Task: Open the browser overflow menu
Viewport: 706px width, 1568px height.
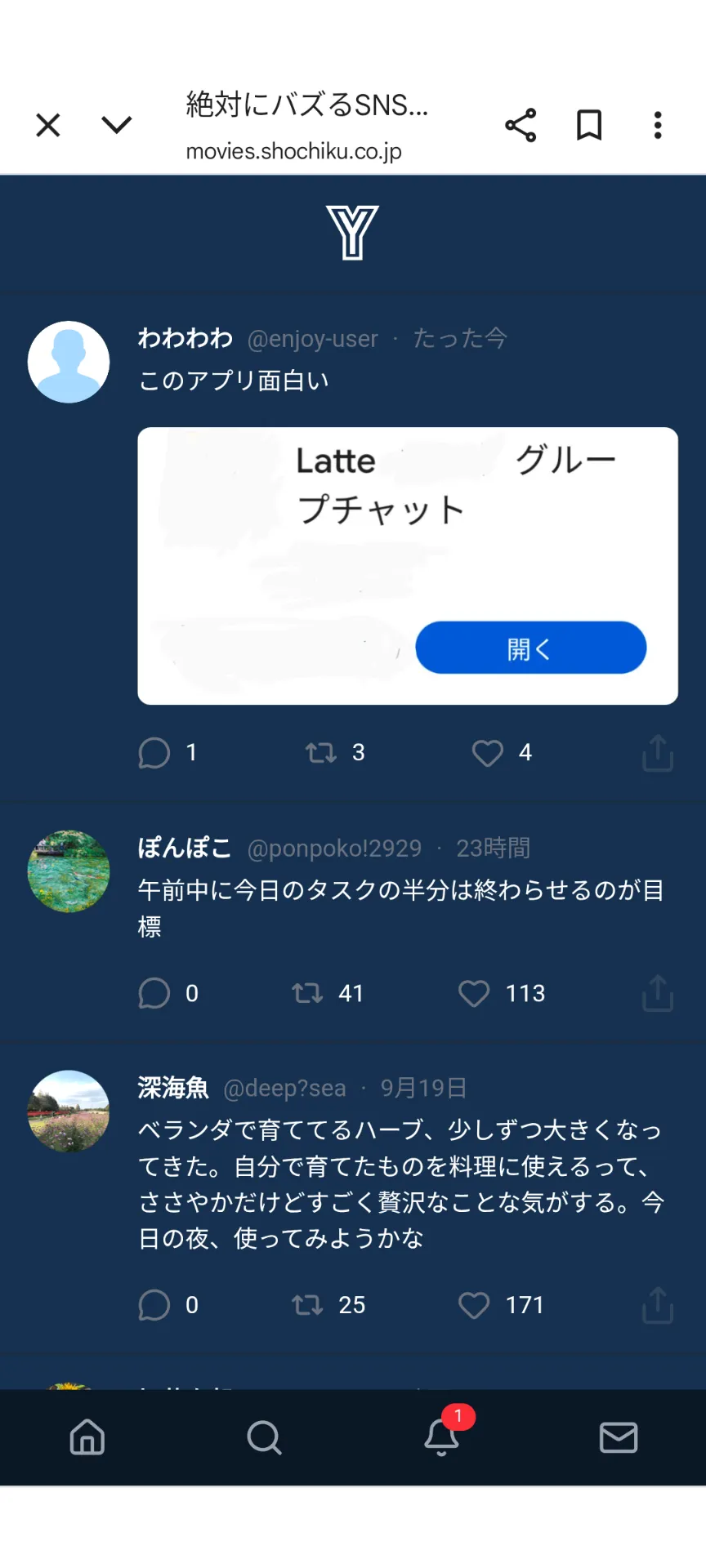Action: [658, 126]
